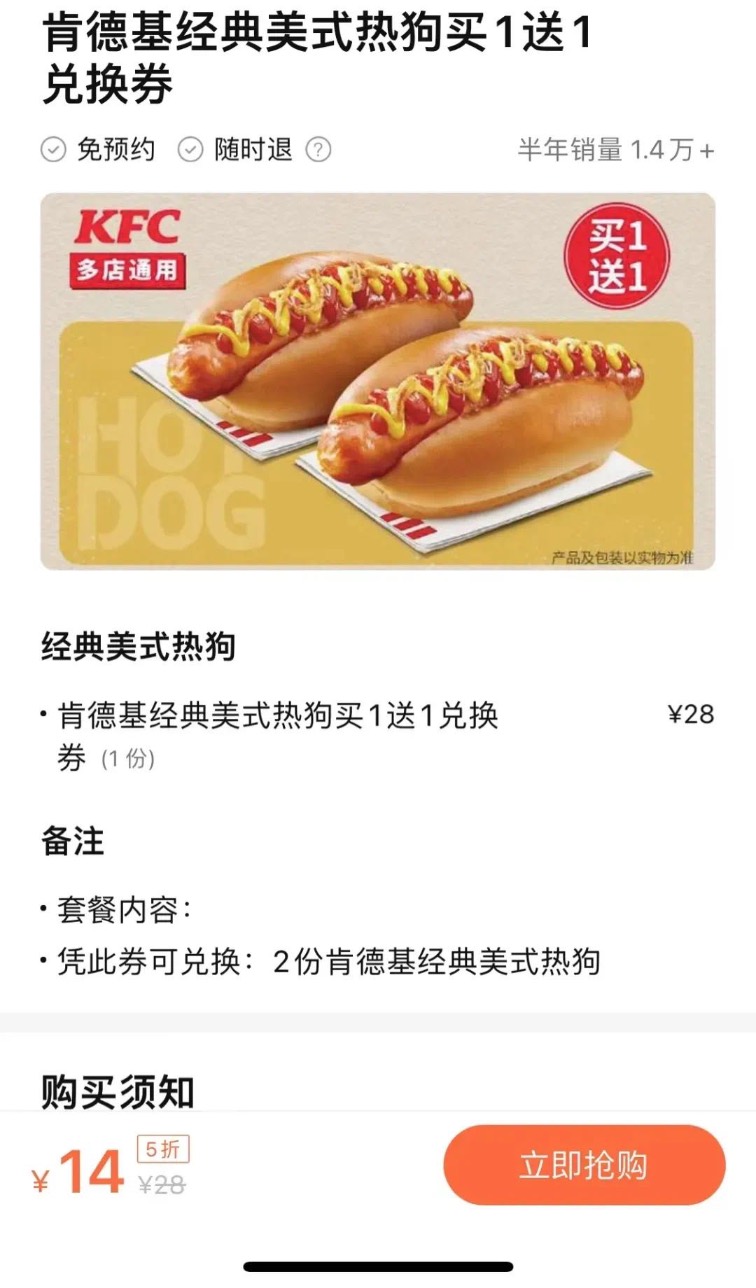Open the KFC hot dog product image
756x1288 pixels.
[378, 381]
